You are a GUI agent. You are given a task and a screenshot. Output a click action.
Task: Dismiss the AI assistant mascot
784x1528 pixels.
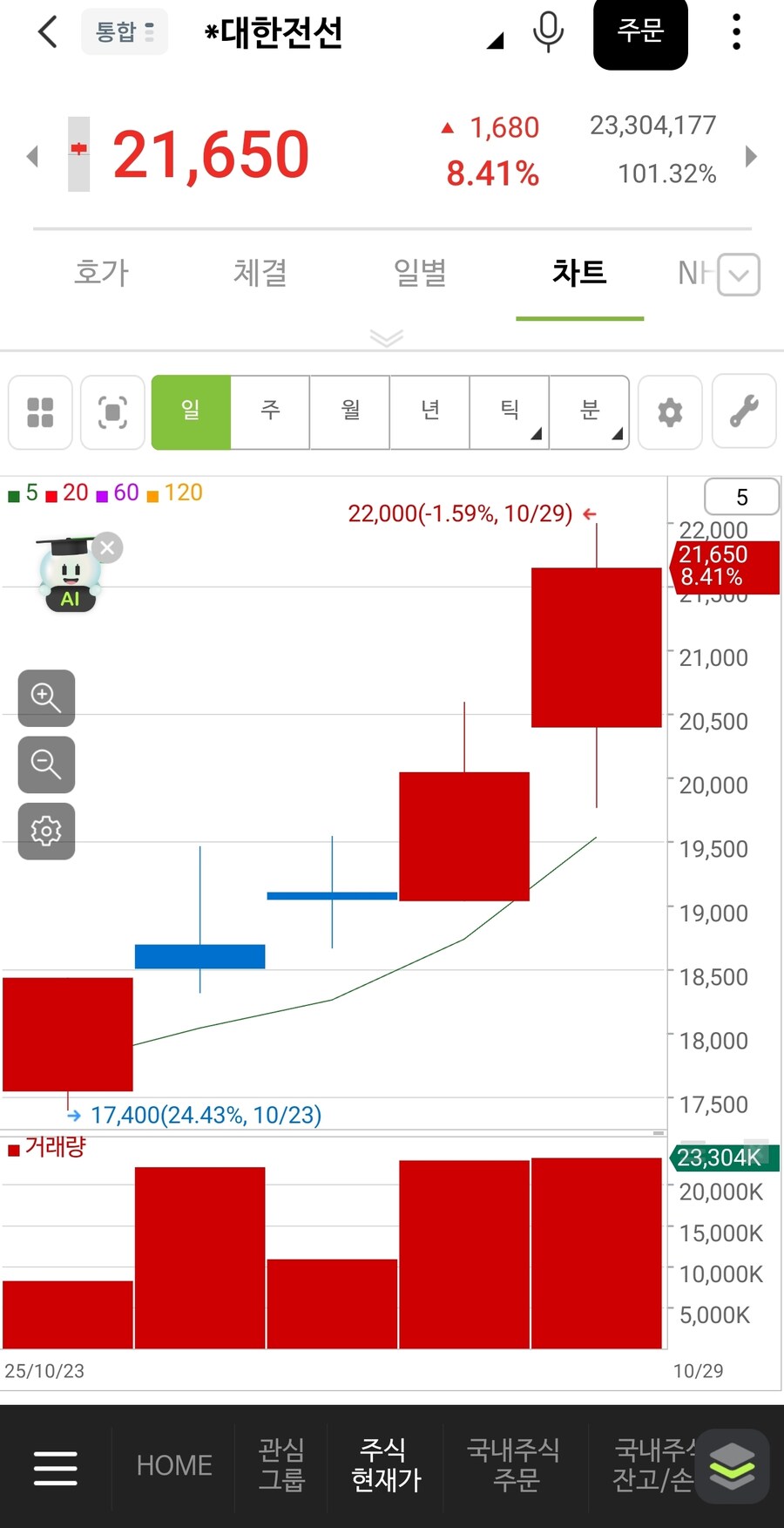[107, 547]
